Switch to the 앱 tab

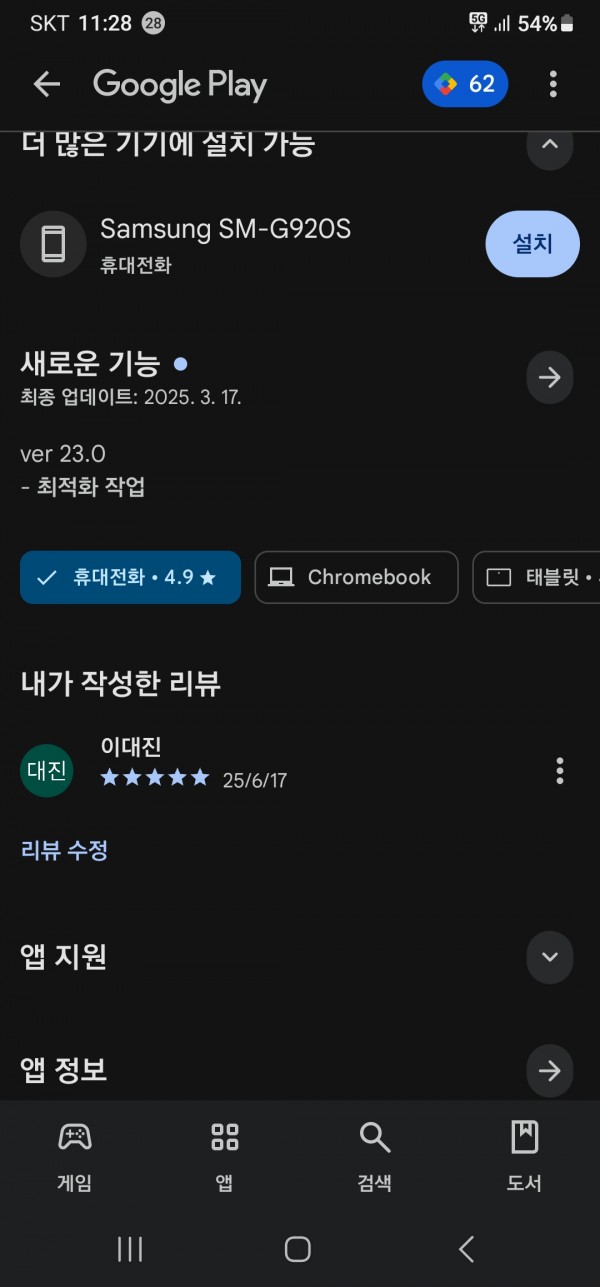pyautogui.click(x=225, y=1156)
